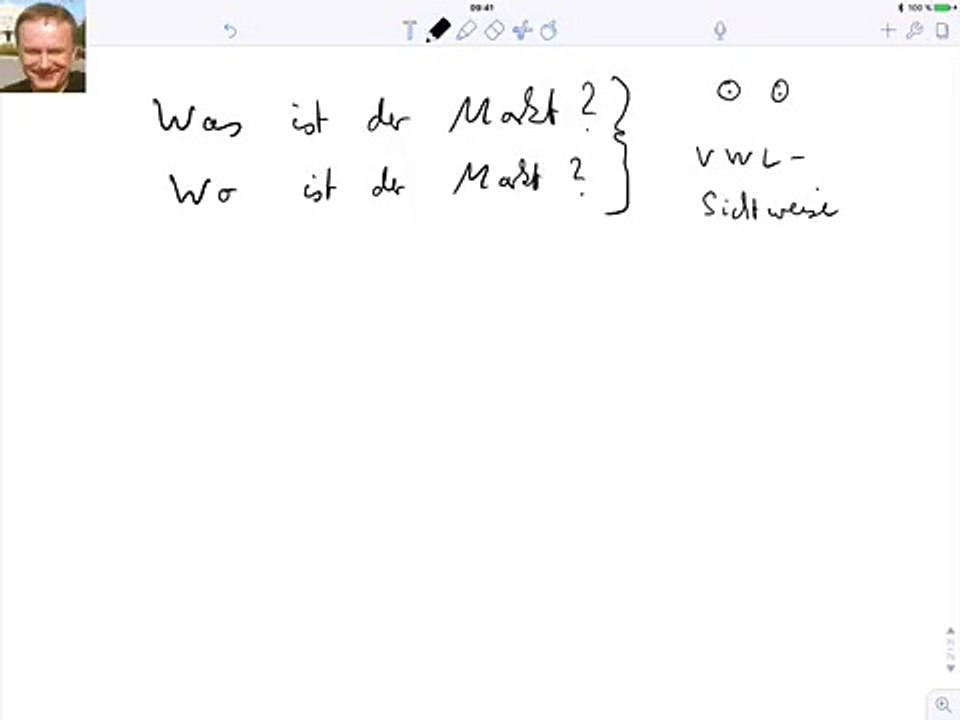Screen dimensions: 960x720
Task: Start audio recording with microphone
Action: [719, 31]
